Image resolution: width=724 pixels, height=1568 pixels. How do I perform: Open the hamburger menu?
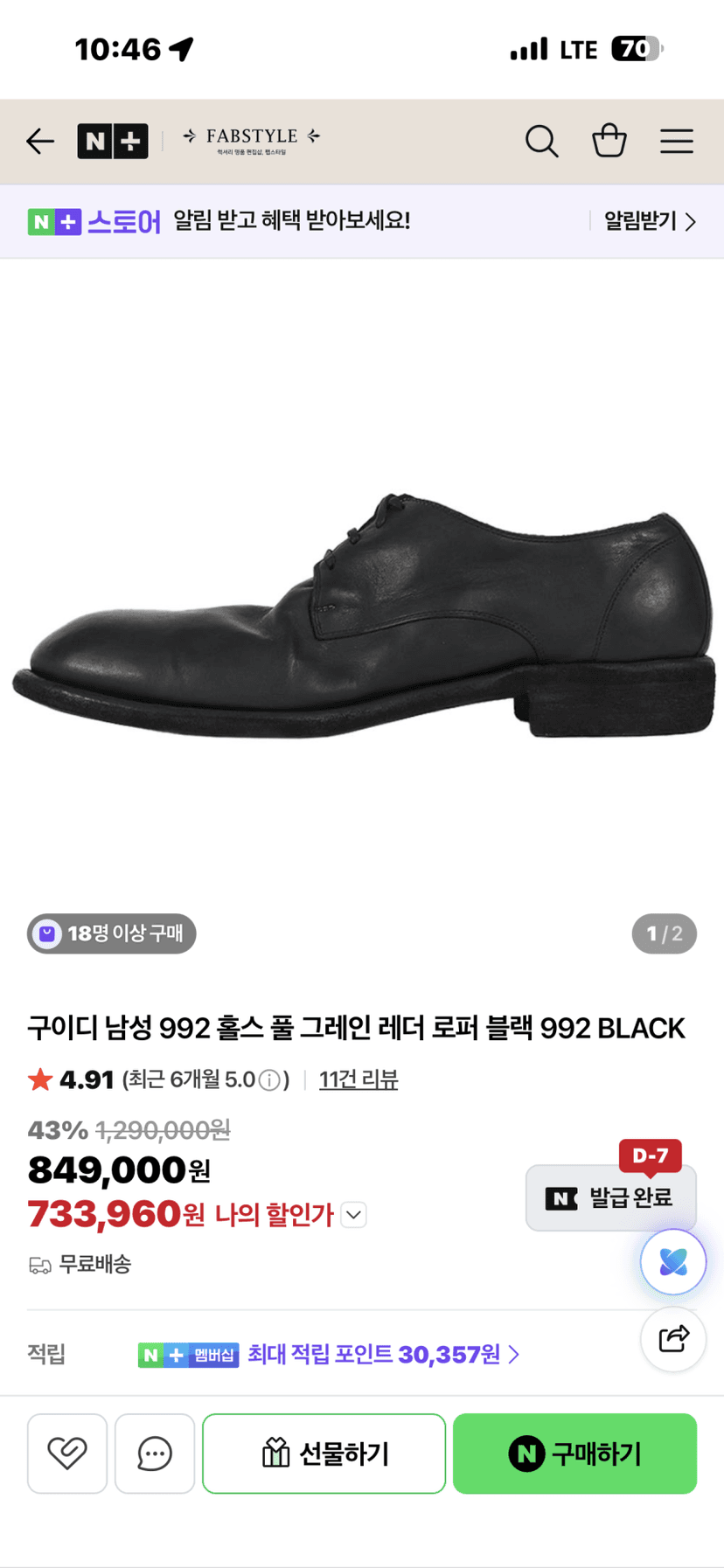pos(677,141)
